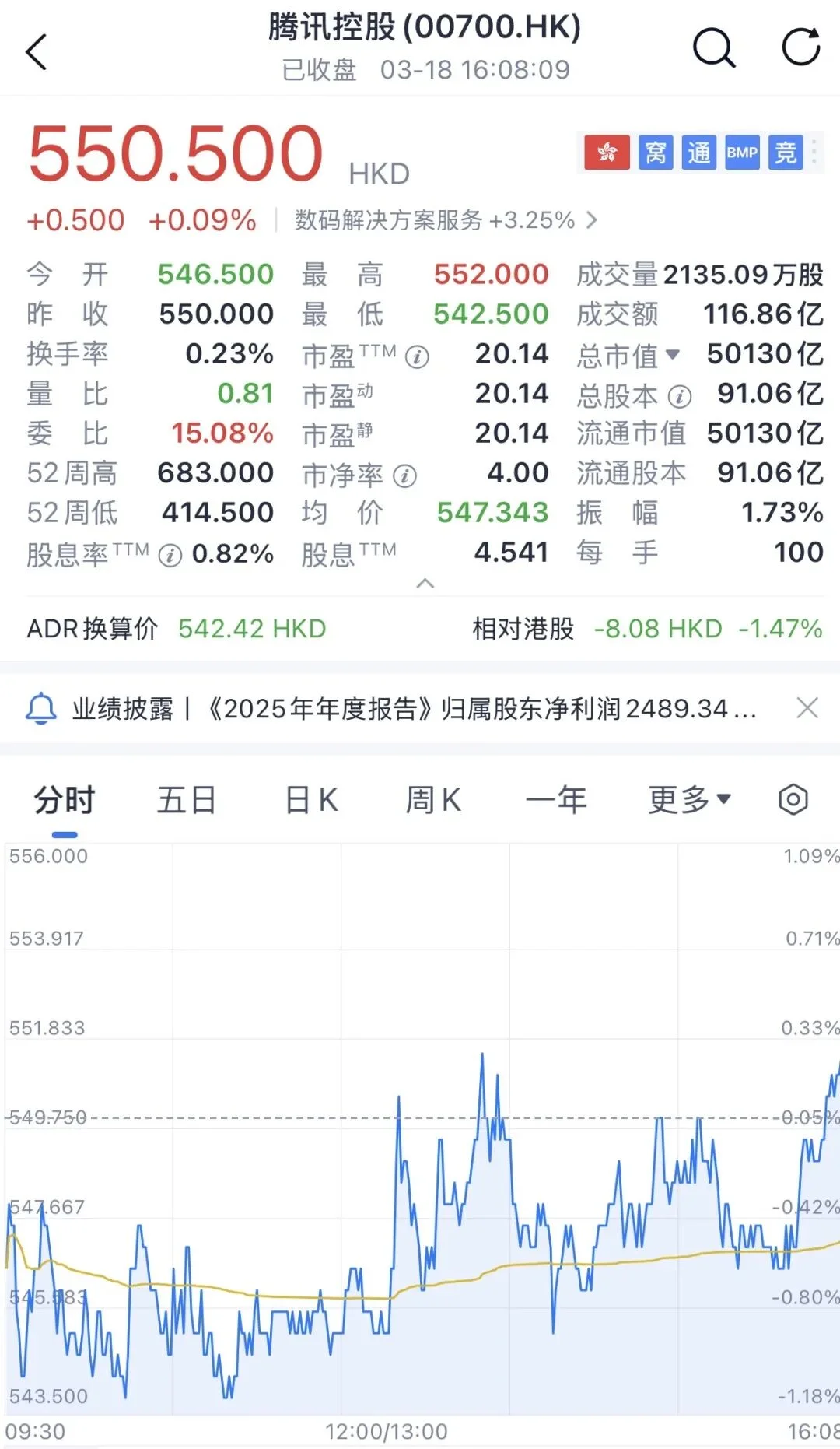Open the 更多 chart dropdown
The image size is (840, 1449).
tap(688, 798)
